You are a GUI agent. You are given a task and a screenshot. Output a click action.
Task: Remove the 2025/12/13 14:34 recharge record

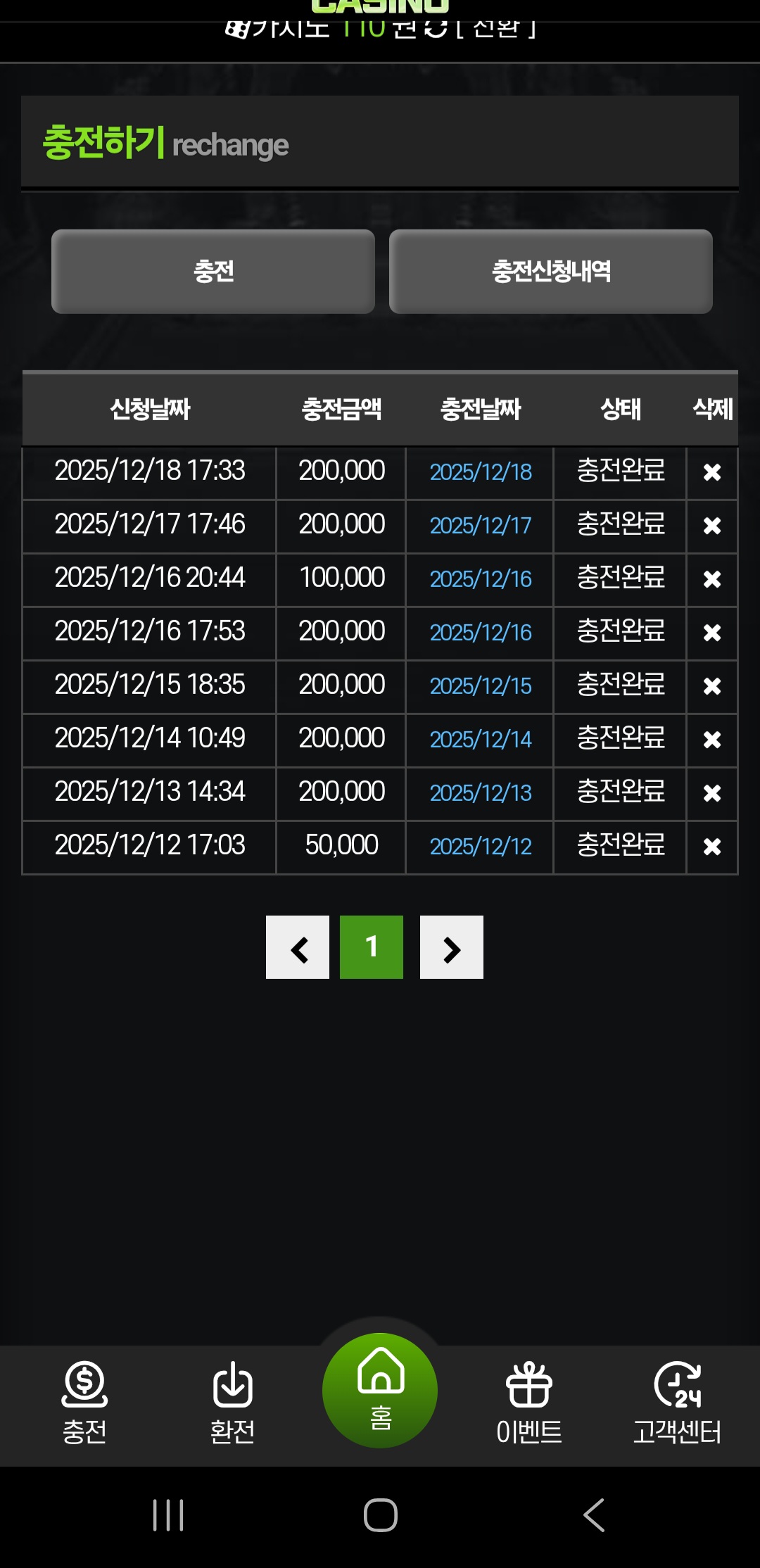(711, 793)
